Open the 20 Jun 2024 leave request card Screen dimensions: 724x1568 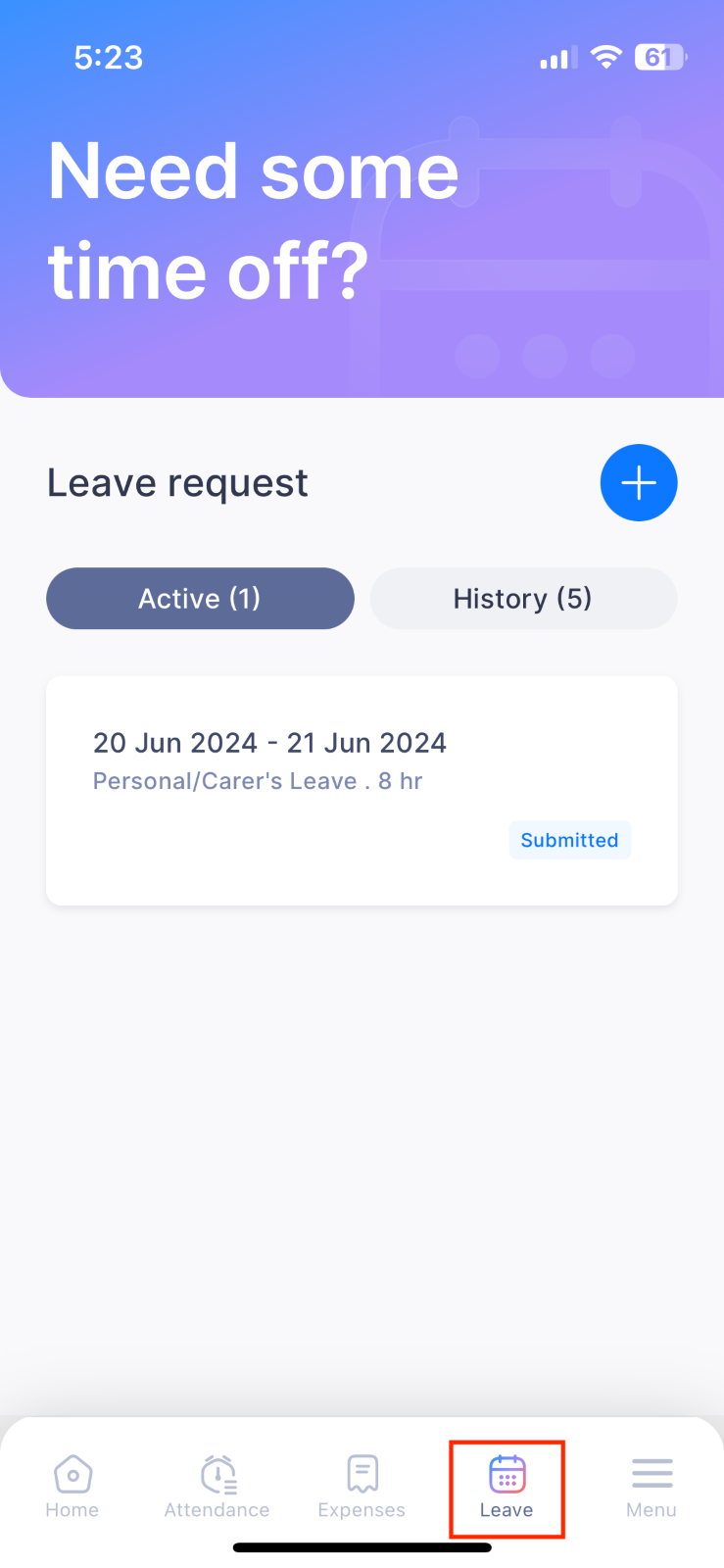pos(362,790)
